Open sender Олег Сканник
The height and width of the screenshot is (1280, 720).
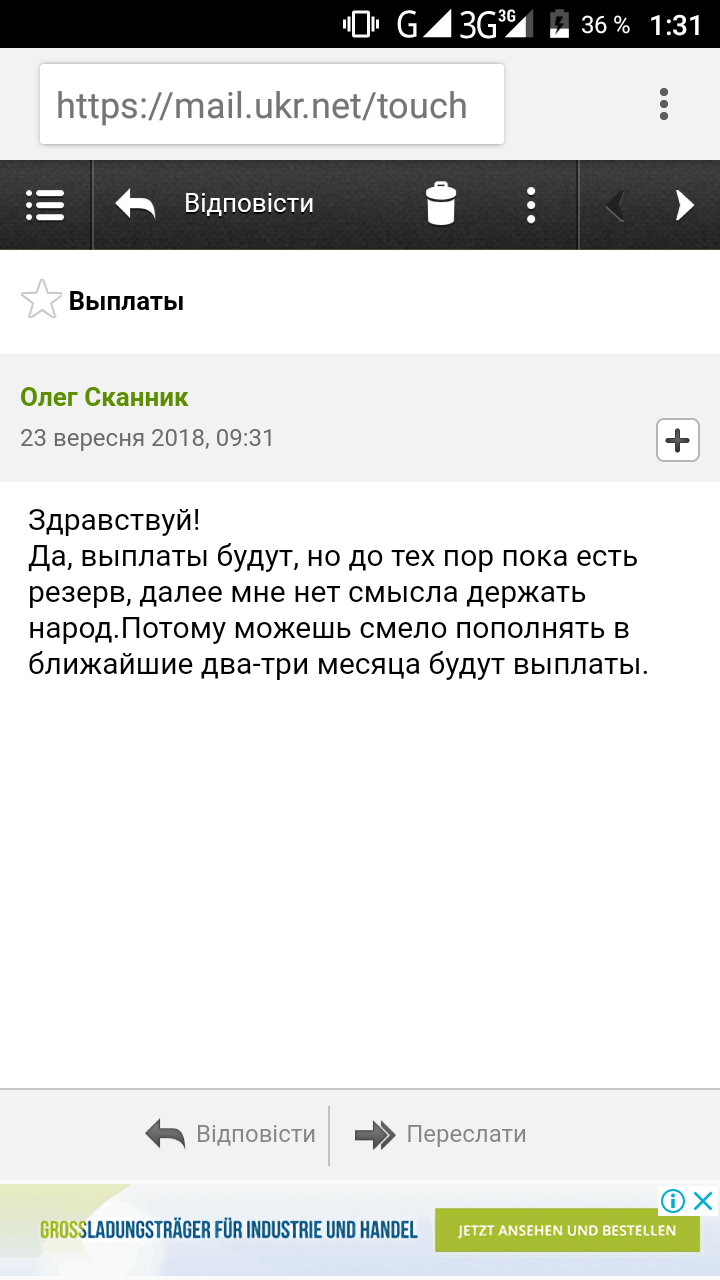104,397
